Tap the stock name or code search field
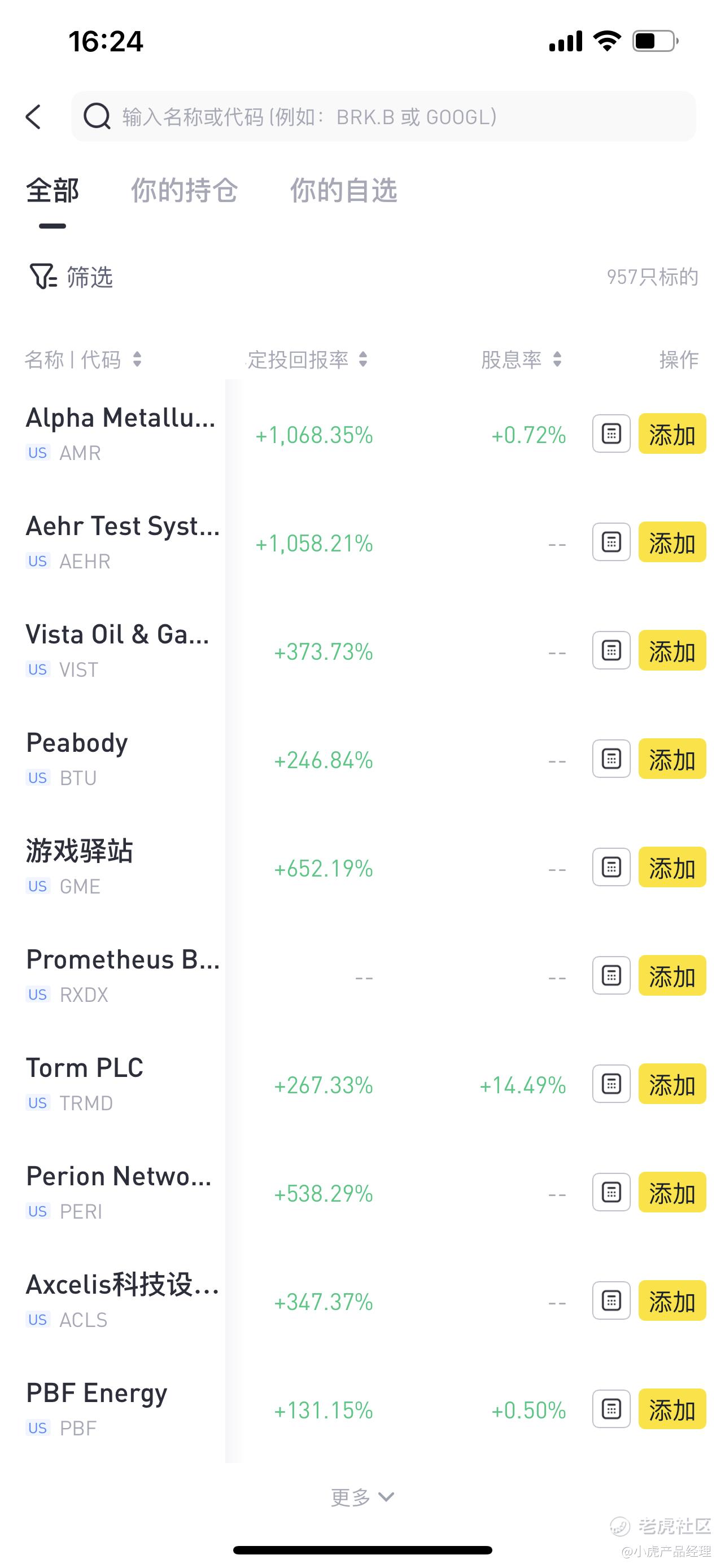 [383, 116]
